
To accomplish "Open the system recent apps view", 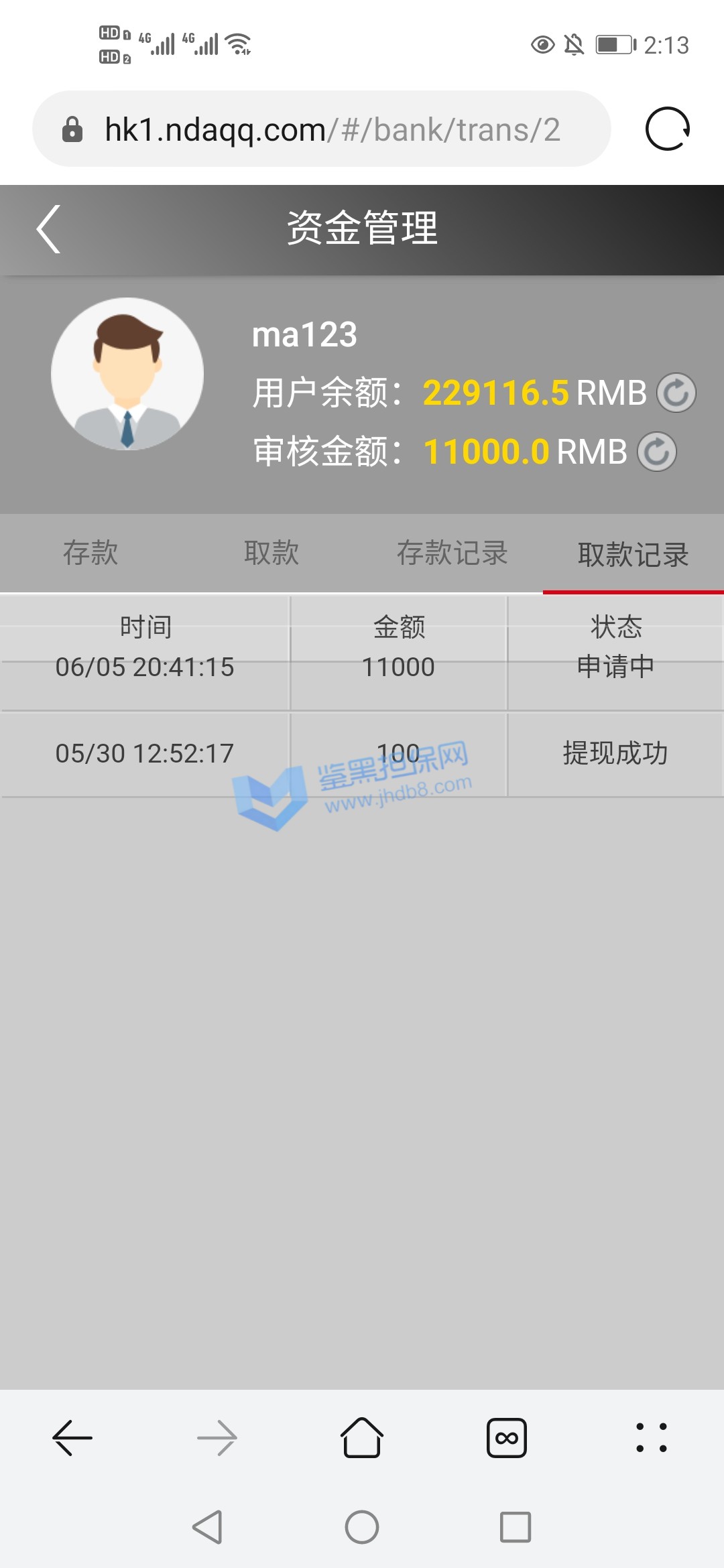I will (516, 1528).
